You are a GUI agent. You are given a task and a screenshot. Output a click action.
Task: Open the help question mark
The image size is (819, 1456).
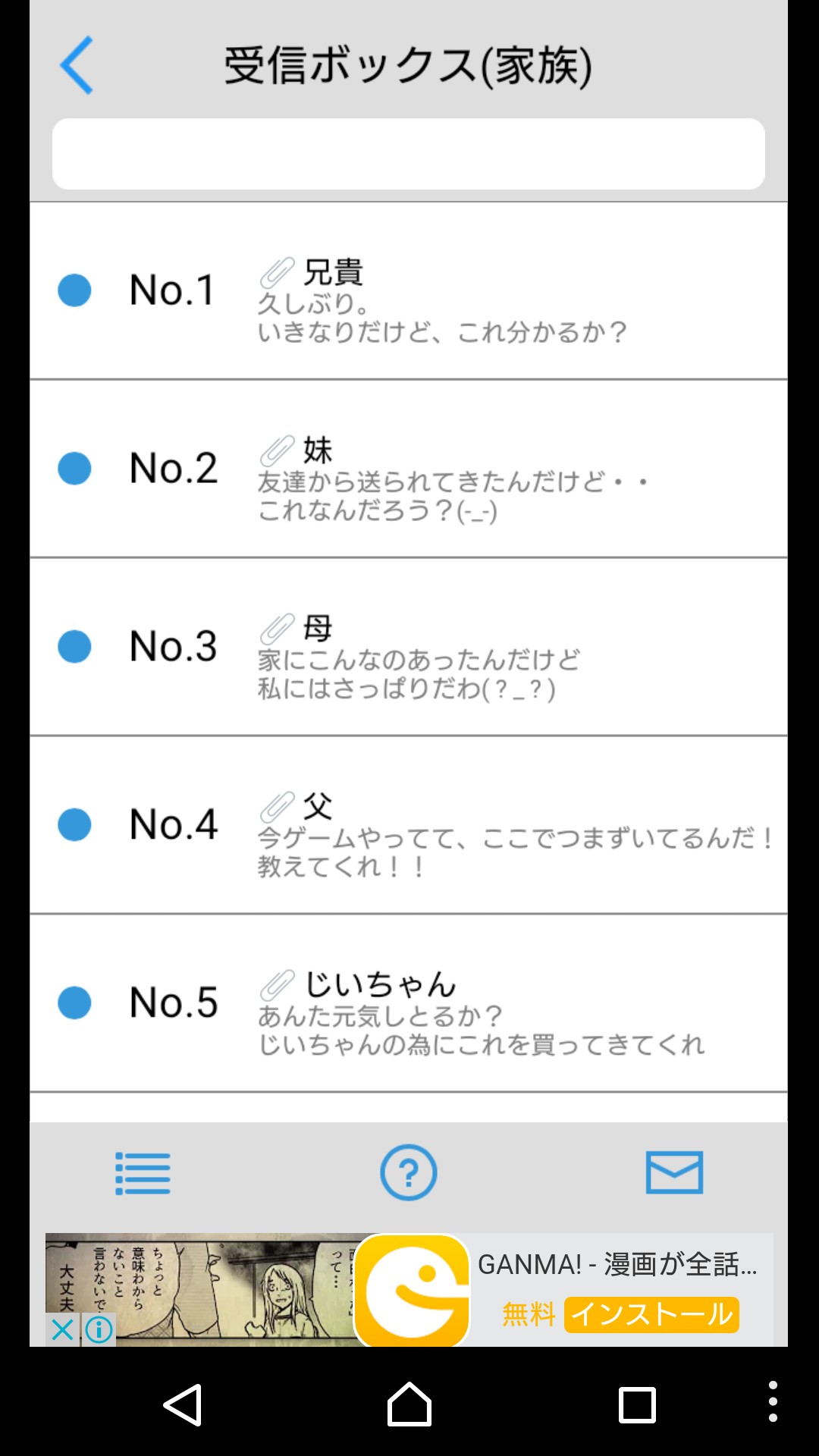[408, 1173]
